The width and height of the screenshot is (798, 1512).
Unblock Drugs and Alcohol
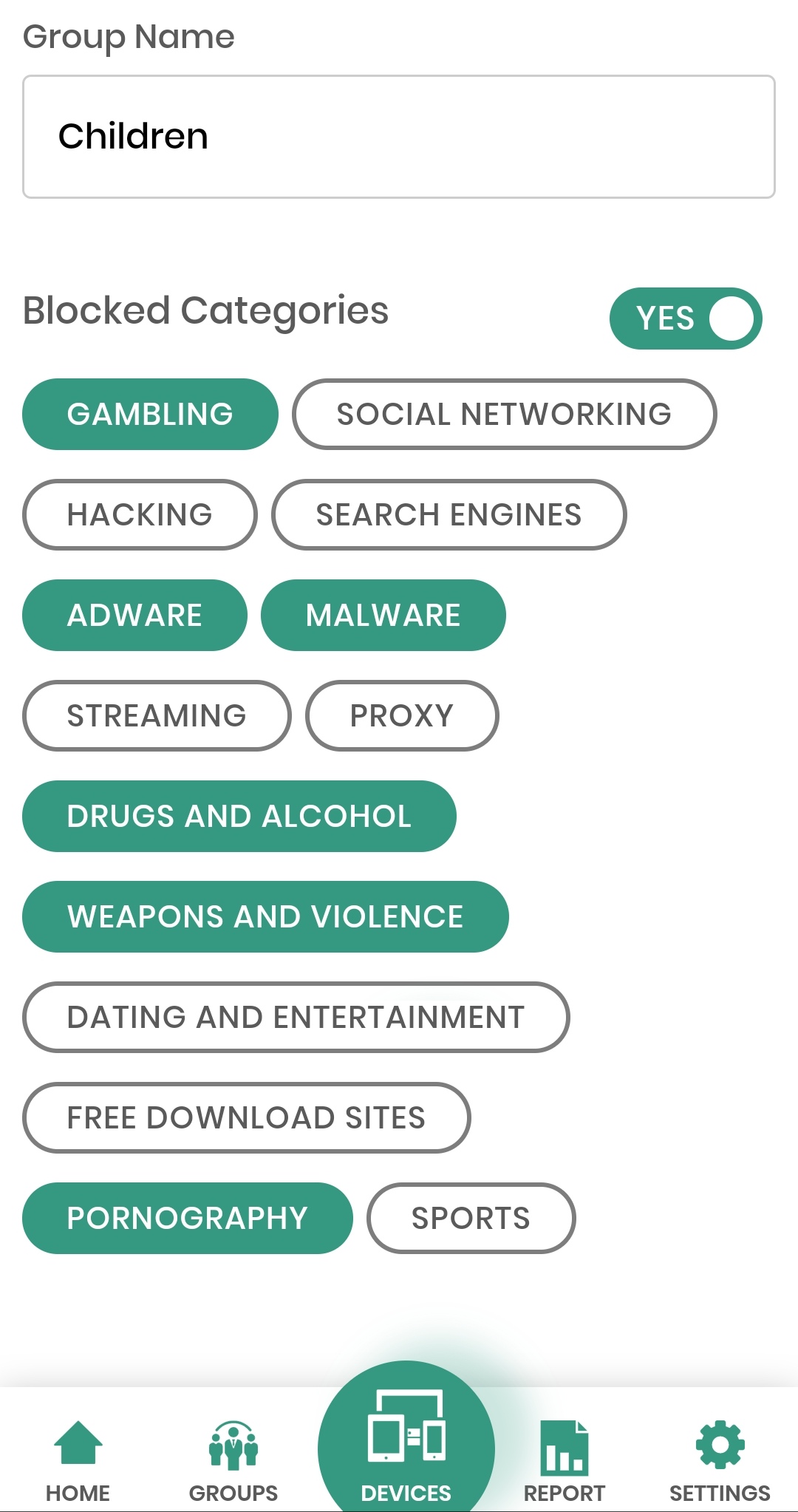[x=239, y=817]
